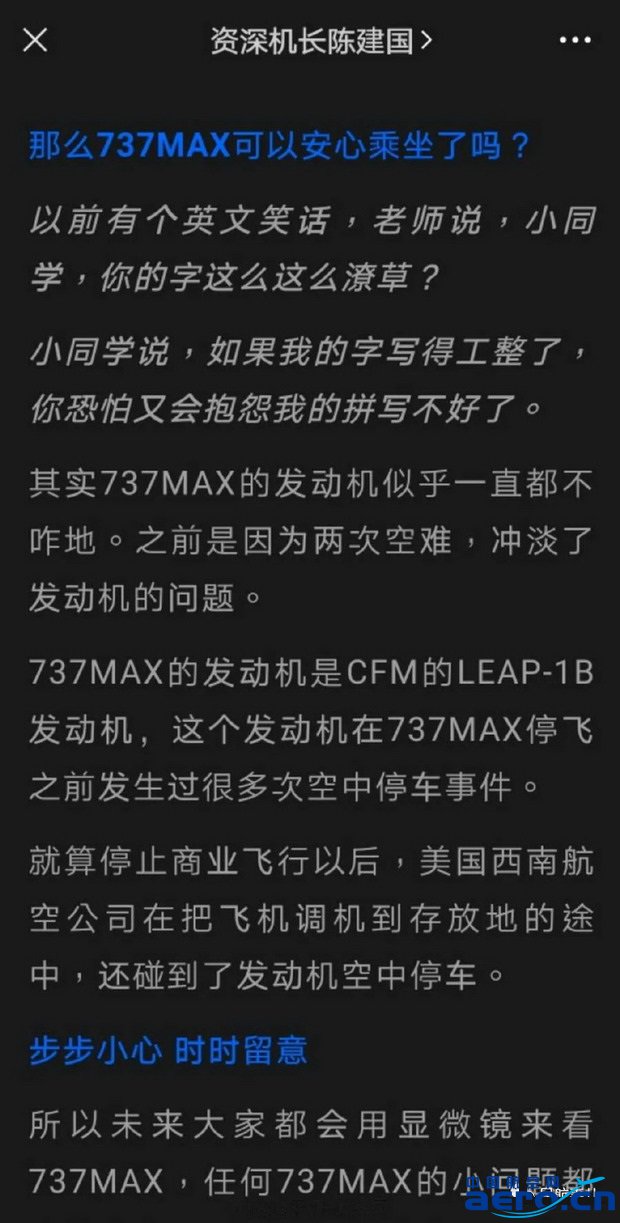The image size is (620, 1223).
Task: Close the article page
Action: (x=35, y=40)
